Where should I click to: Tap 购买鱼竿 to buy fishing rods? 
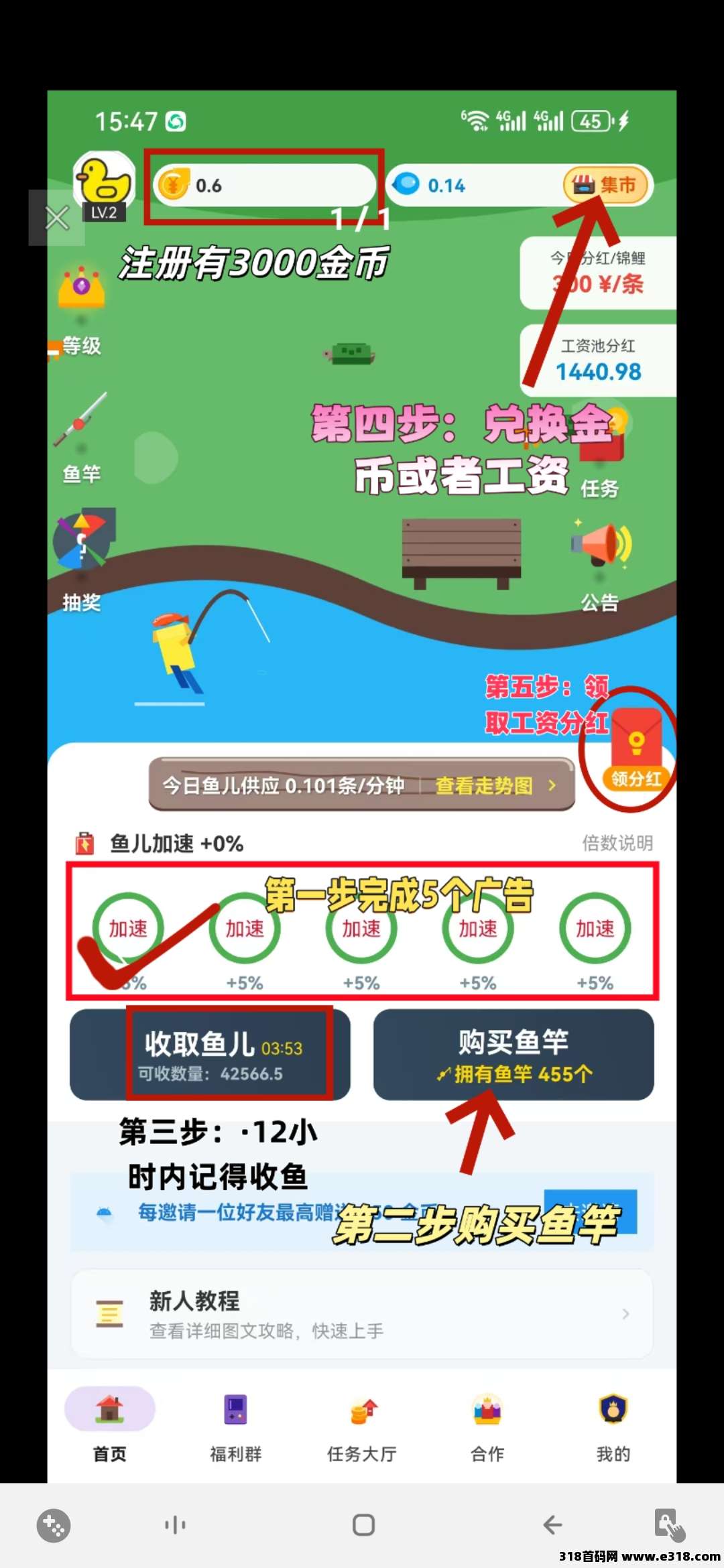514,1055
